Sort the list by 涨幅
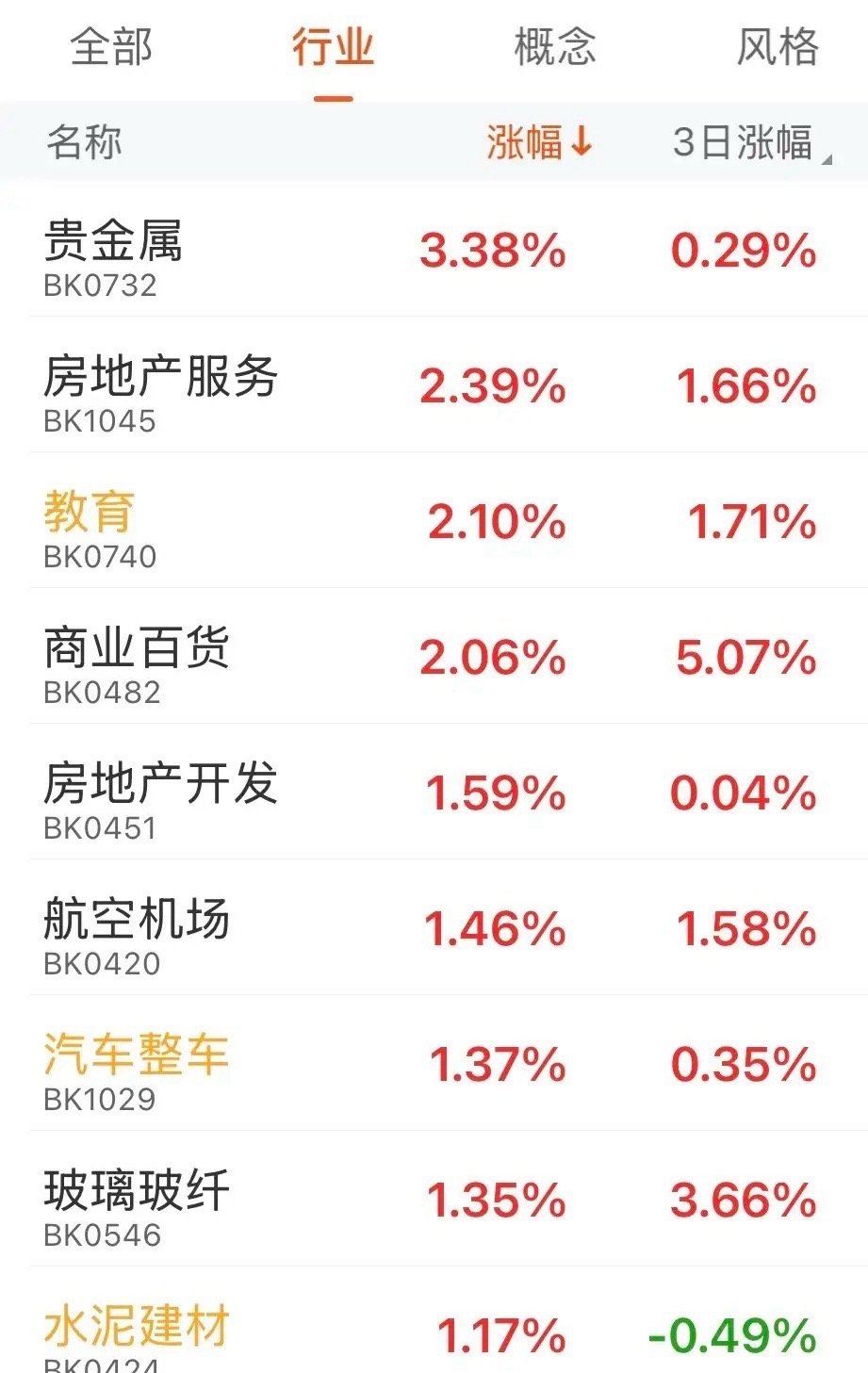Image resolution: width=868 pixels, height=1373 pixels. pyautogui.click(x=539, y=143)
